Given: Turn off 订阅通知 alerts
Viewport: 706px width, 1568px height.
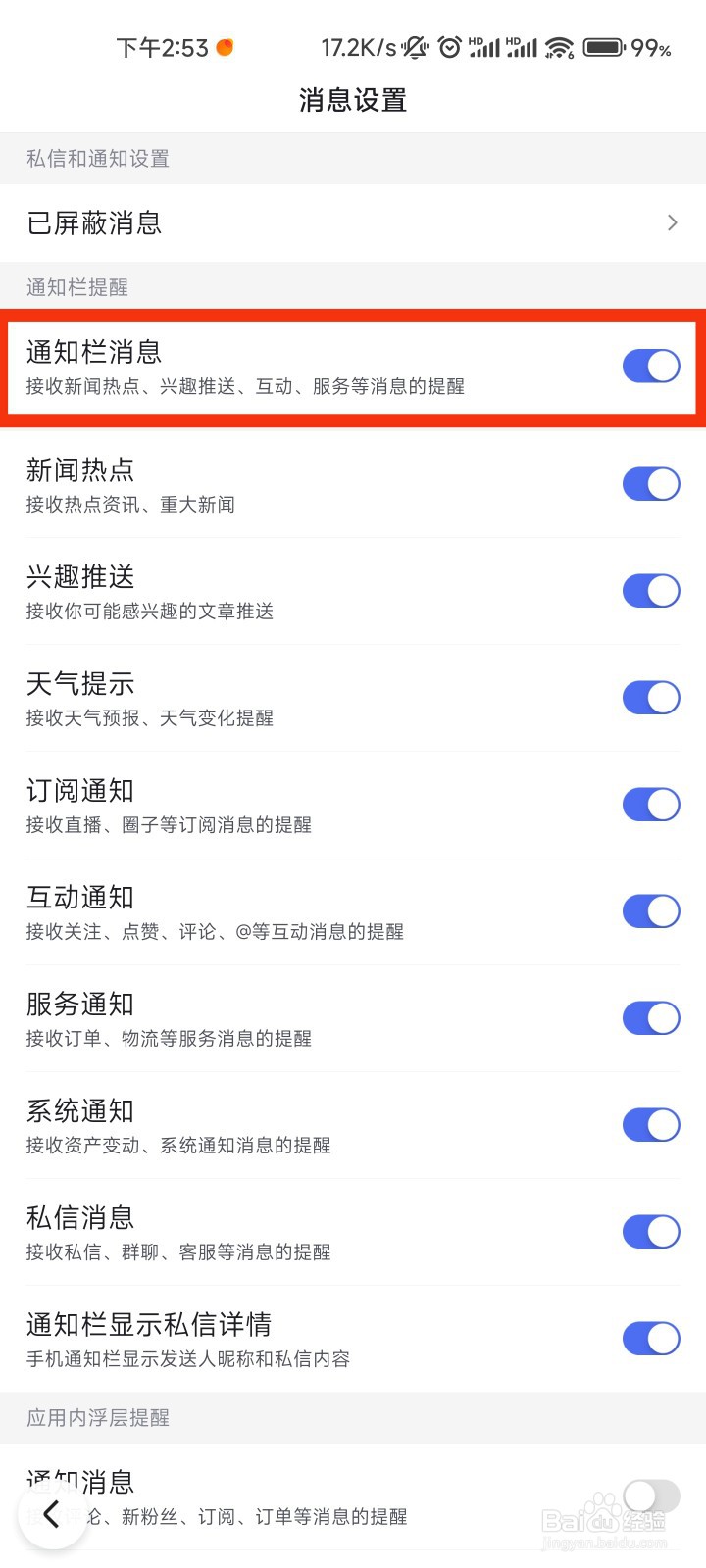Looking at the screenshot, I should [651, 805].
